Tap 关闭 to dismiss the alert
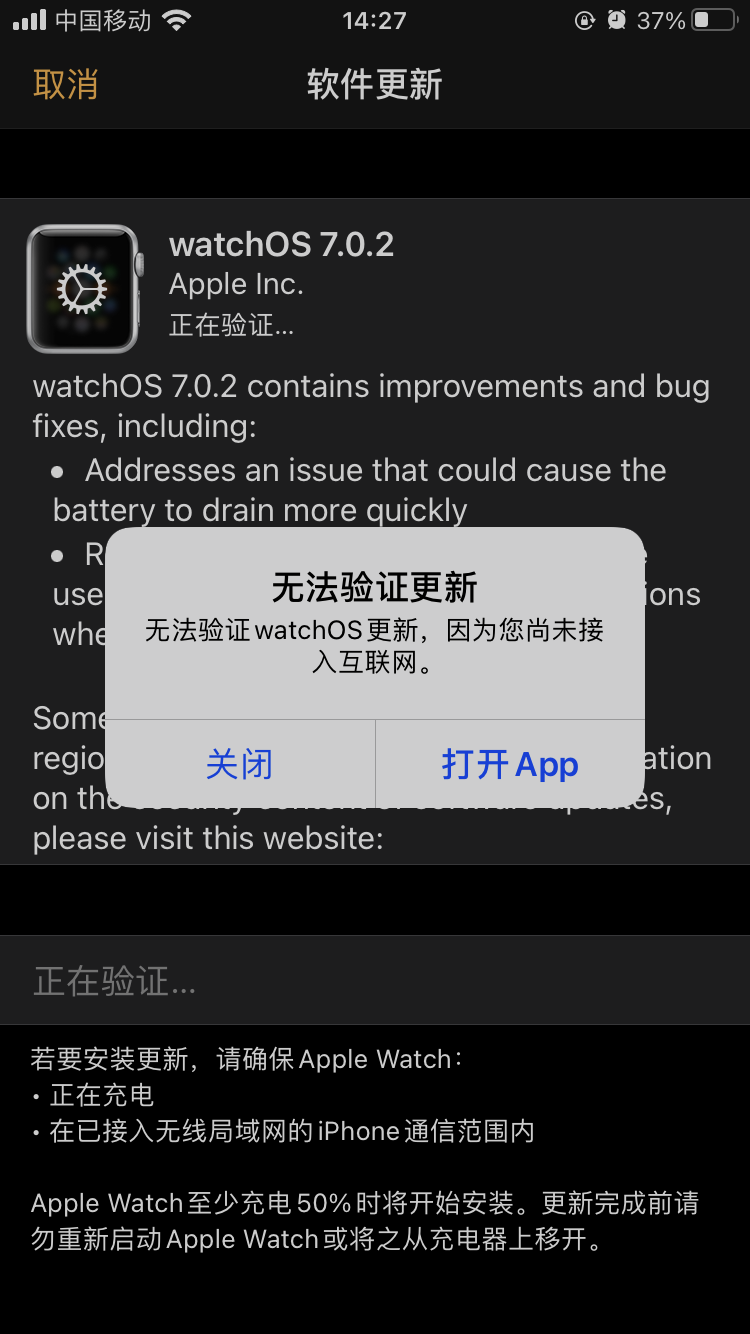The image size is (750, 1334). point(239,765)
